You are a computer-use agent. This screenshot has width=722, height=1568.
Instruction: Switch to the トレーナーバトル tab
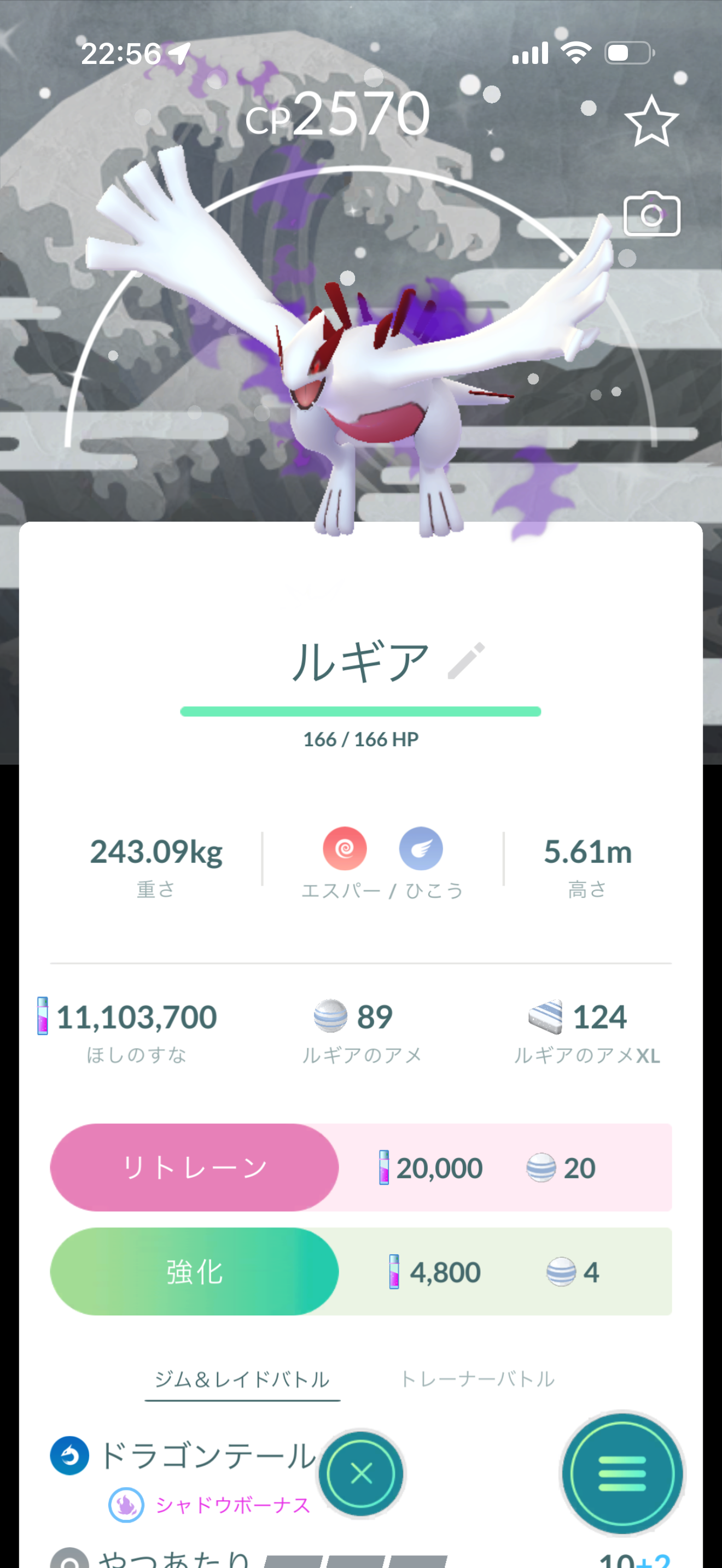pos(478,1379)
